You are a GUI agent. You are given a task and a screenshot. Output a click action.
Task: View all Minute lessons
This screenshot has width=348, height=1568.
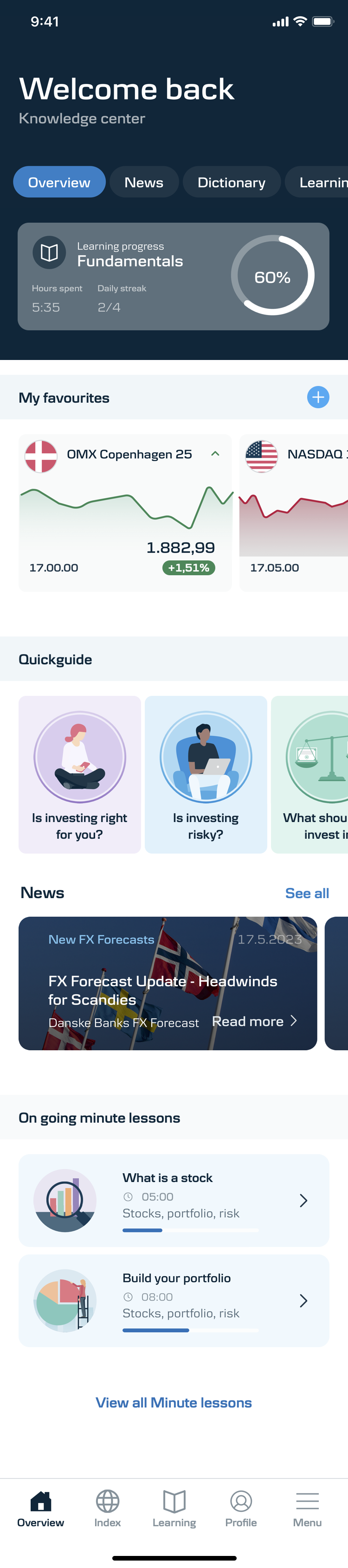point(174,1402)
